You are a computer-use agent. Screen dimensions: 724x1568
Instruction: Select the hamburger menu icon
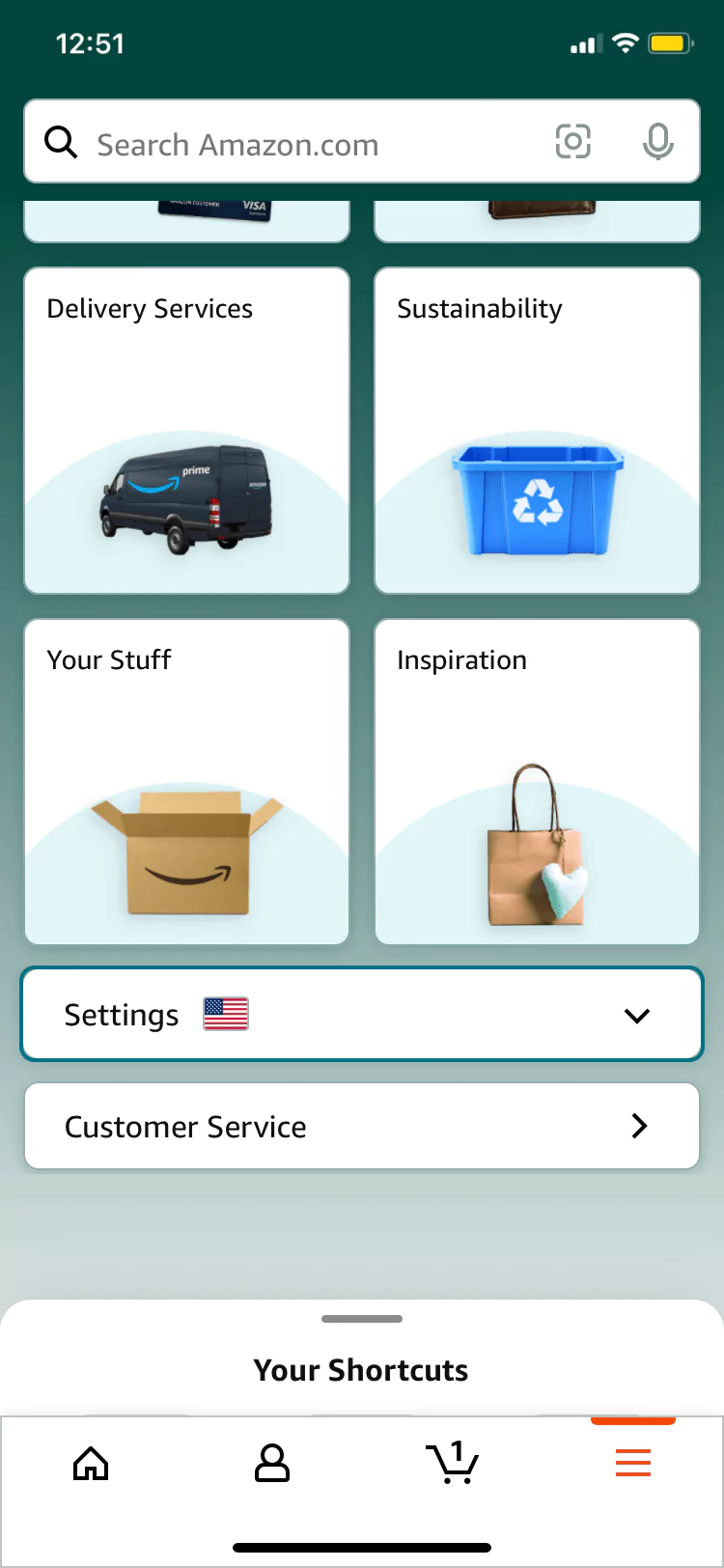pyautogui.click(x=633, y=1462)
